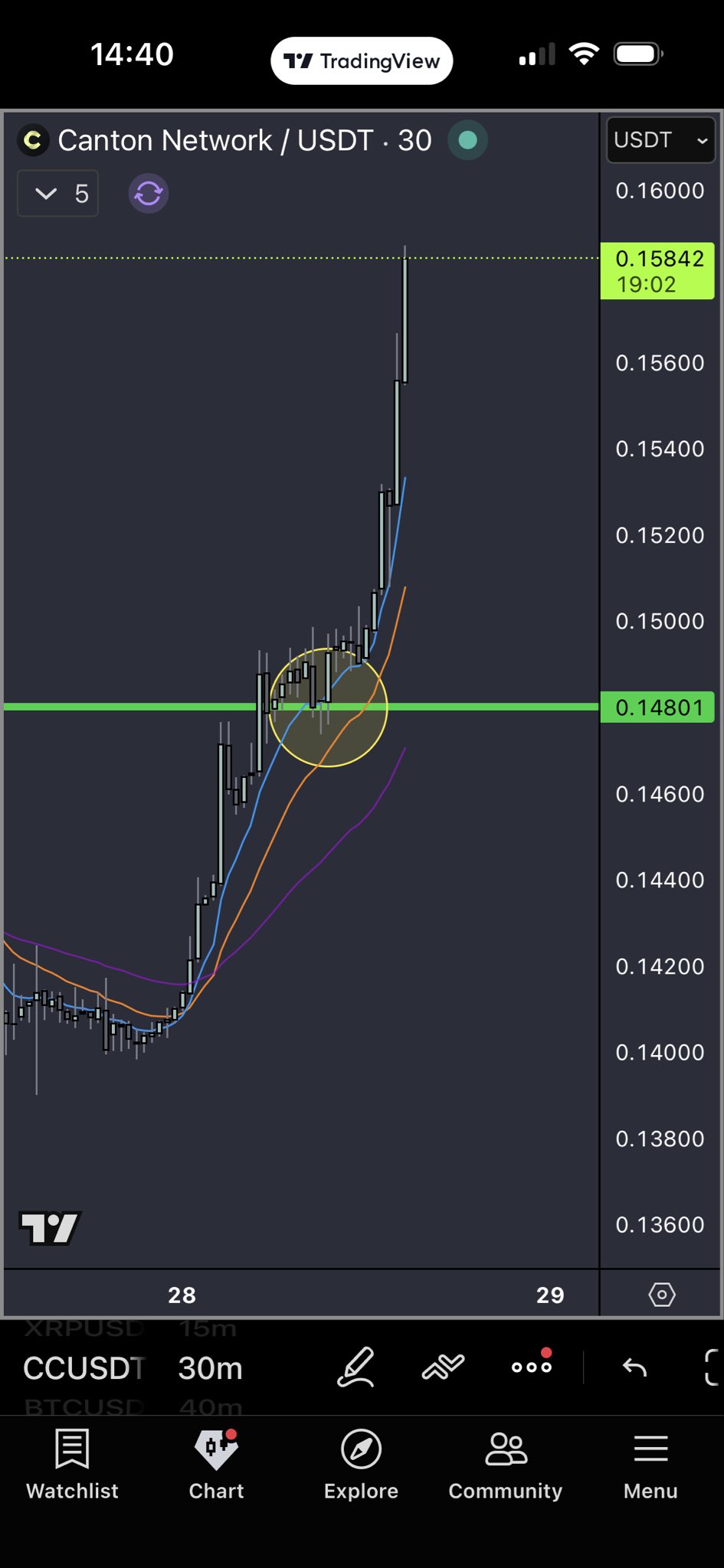Tap the purple refresh indicator icon
The image size is (724, 1568).
[149, 194]
